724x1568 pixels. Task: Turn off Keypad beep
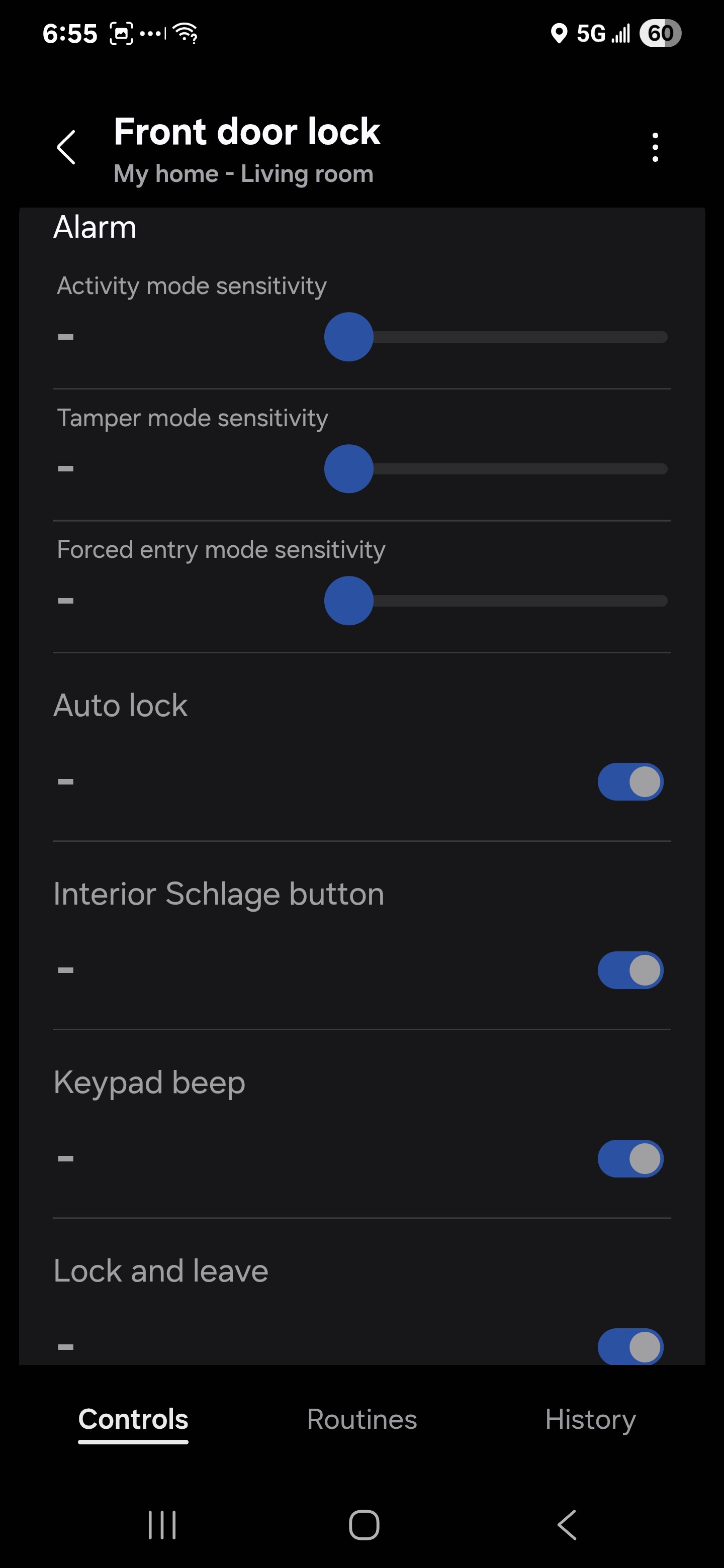(630, 1158)
